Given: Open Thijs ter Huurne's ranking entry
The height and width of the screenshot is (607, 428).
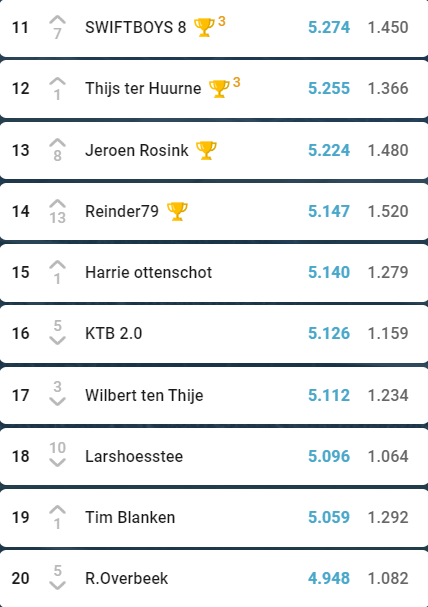Looking at the screenshot, I should pyautogui.click(x=214, y=89).
